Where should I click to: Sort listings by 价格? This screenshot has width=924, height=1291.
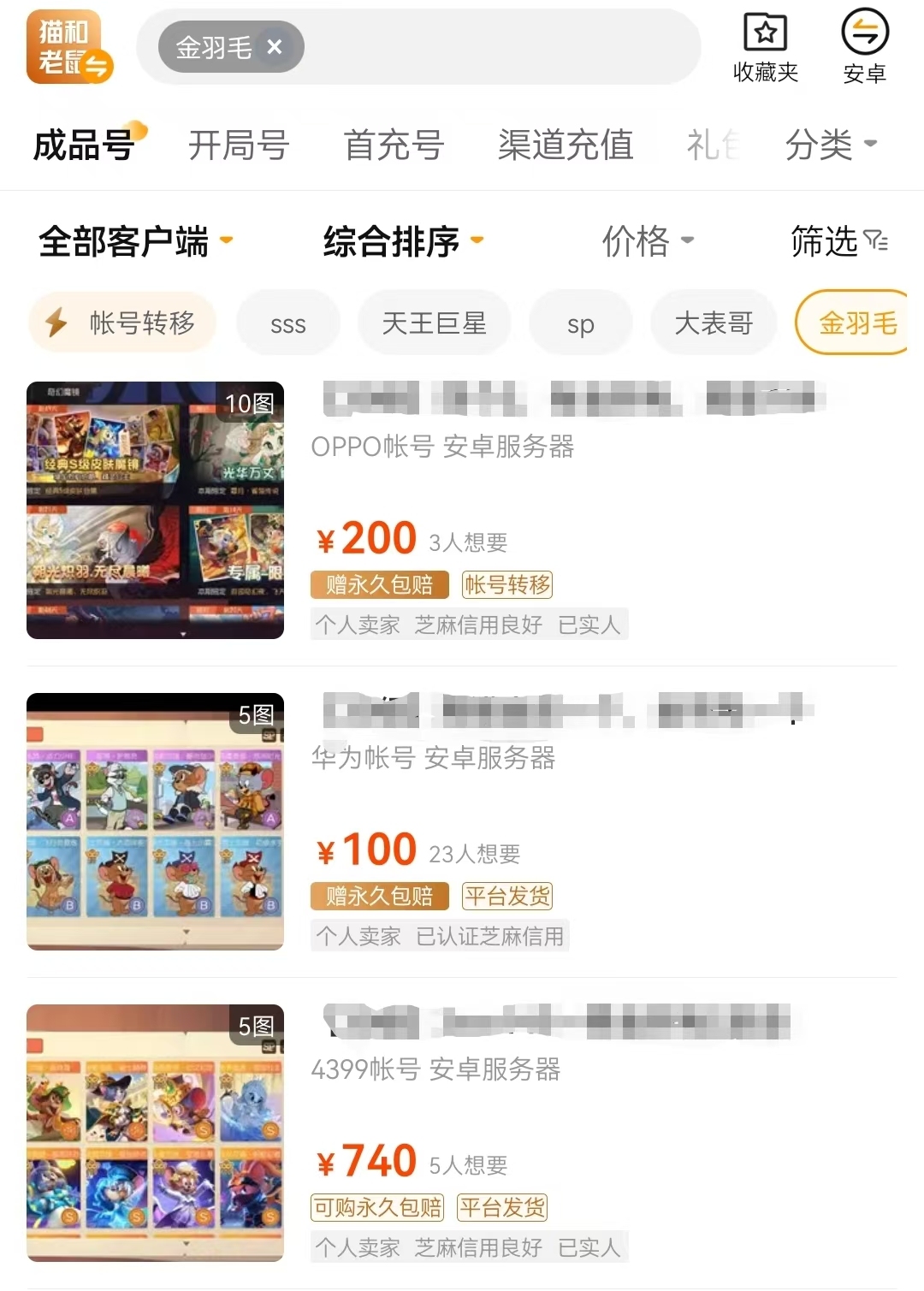point(648,241)
